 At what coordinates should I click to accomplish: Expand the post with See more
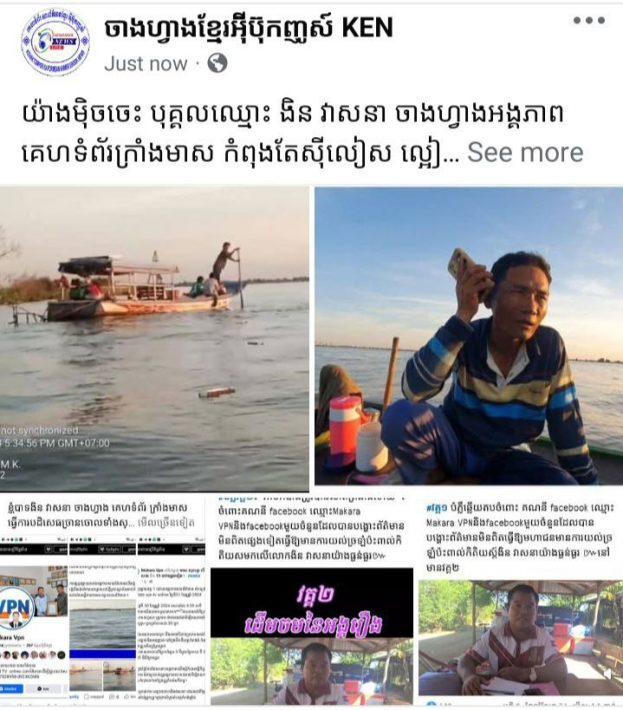524,153
